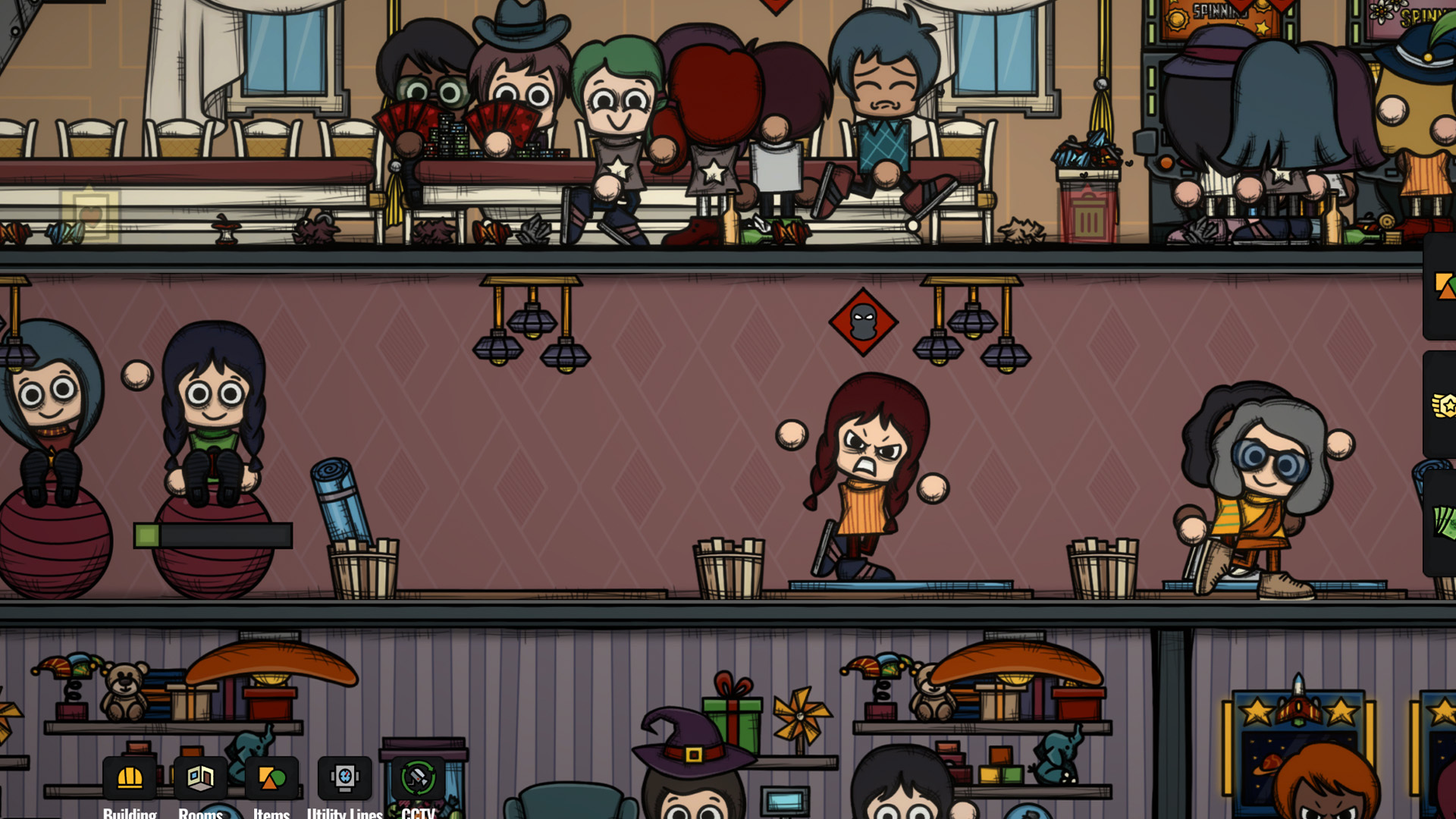This screenshot has width=1456, height=819.
Task: Tap the red masked-thief alert marker
Action: click(x=863, y=322)
